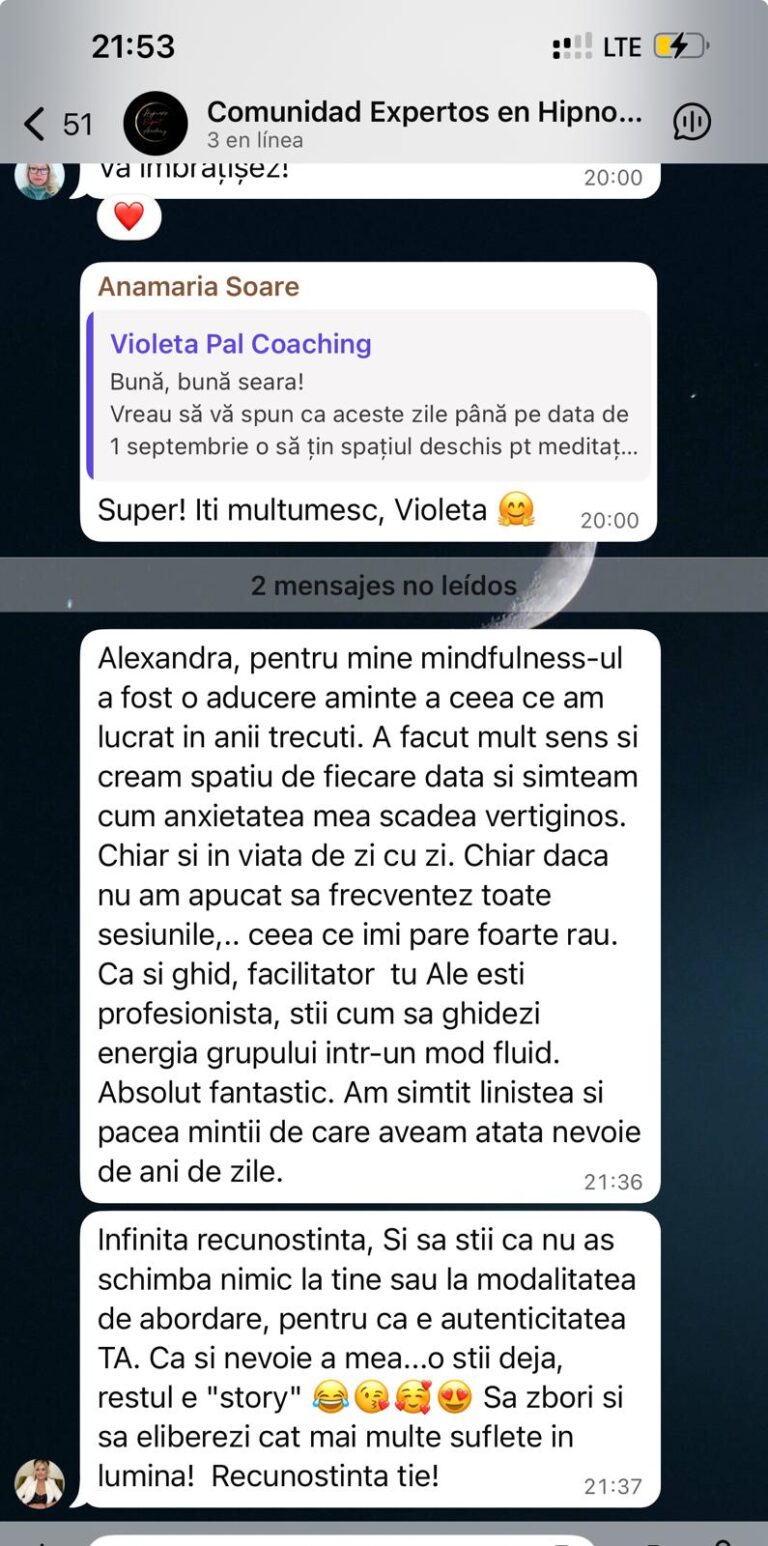
Task: View the sender's profile photo beside the 21:37 message
Action: pyautogui.click(x=40, y=1484)
